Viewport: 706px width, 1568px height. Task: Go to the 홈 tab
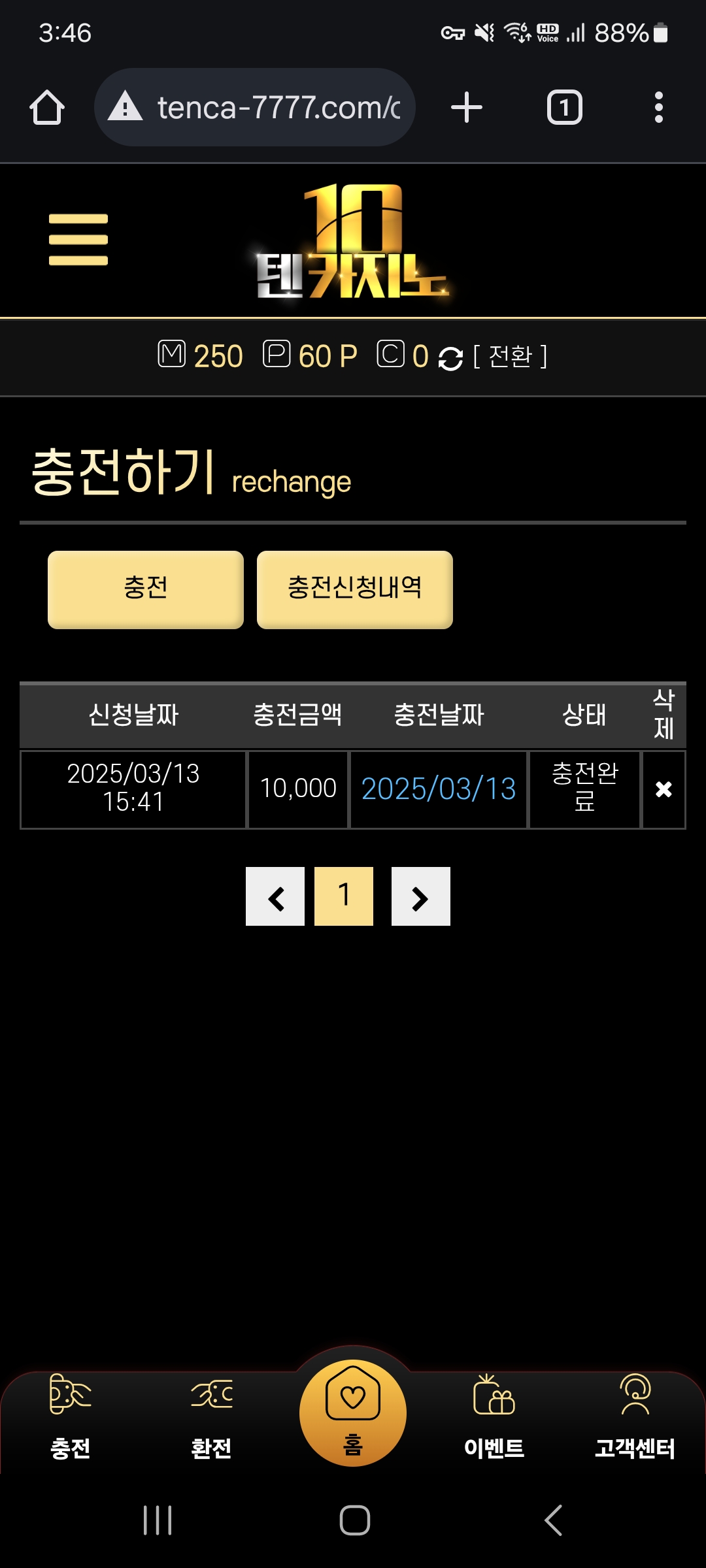point(353,1413)
